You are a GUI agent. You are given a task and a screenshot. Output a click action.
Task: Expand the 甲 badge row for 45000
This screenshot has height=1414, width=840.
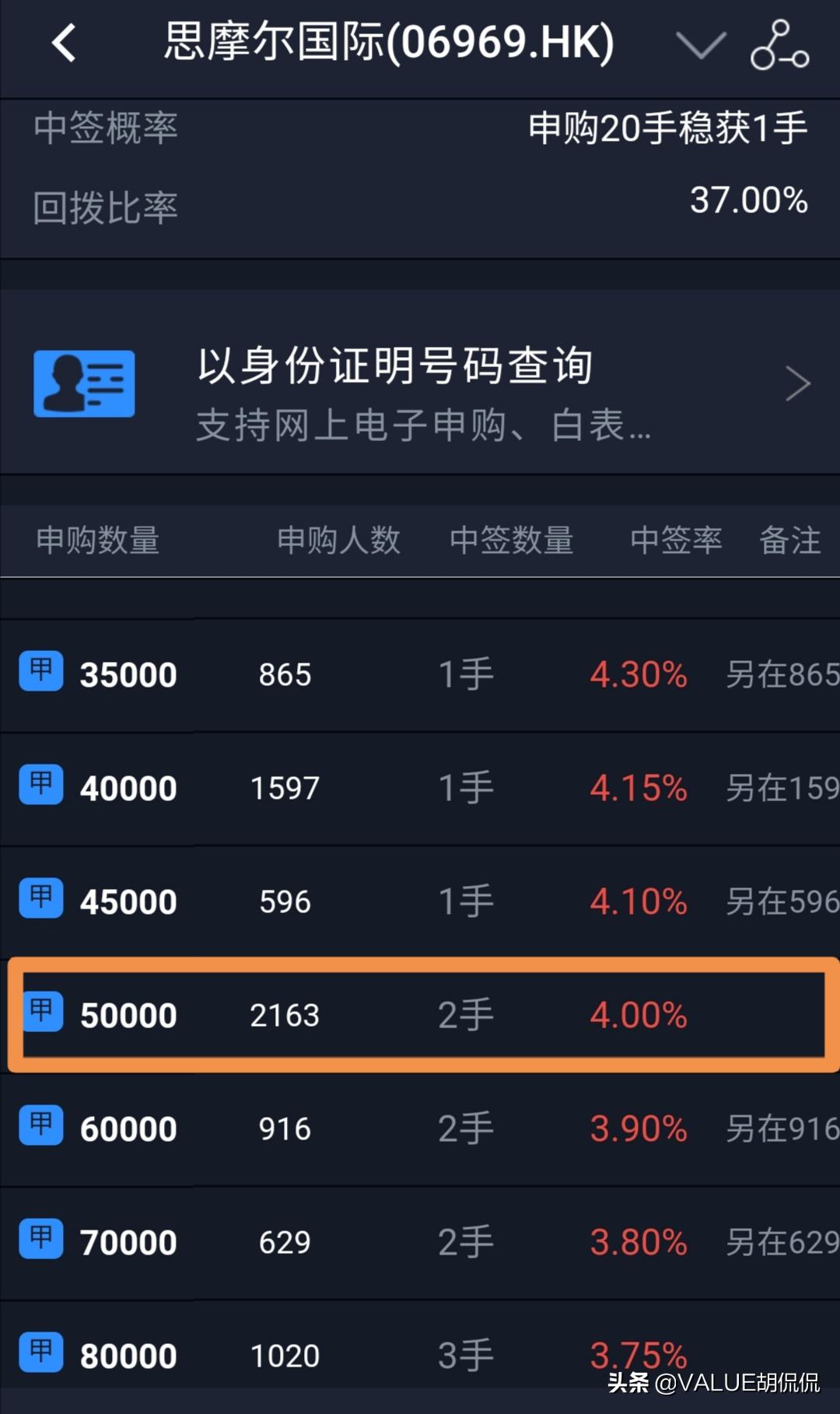tap(40, 900)
